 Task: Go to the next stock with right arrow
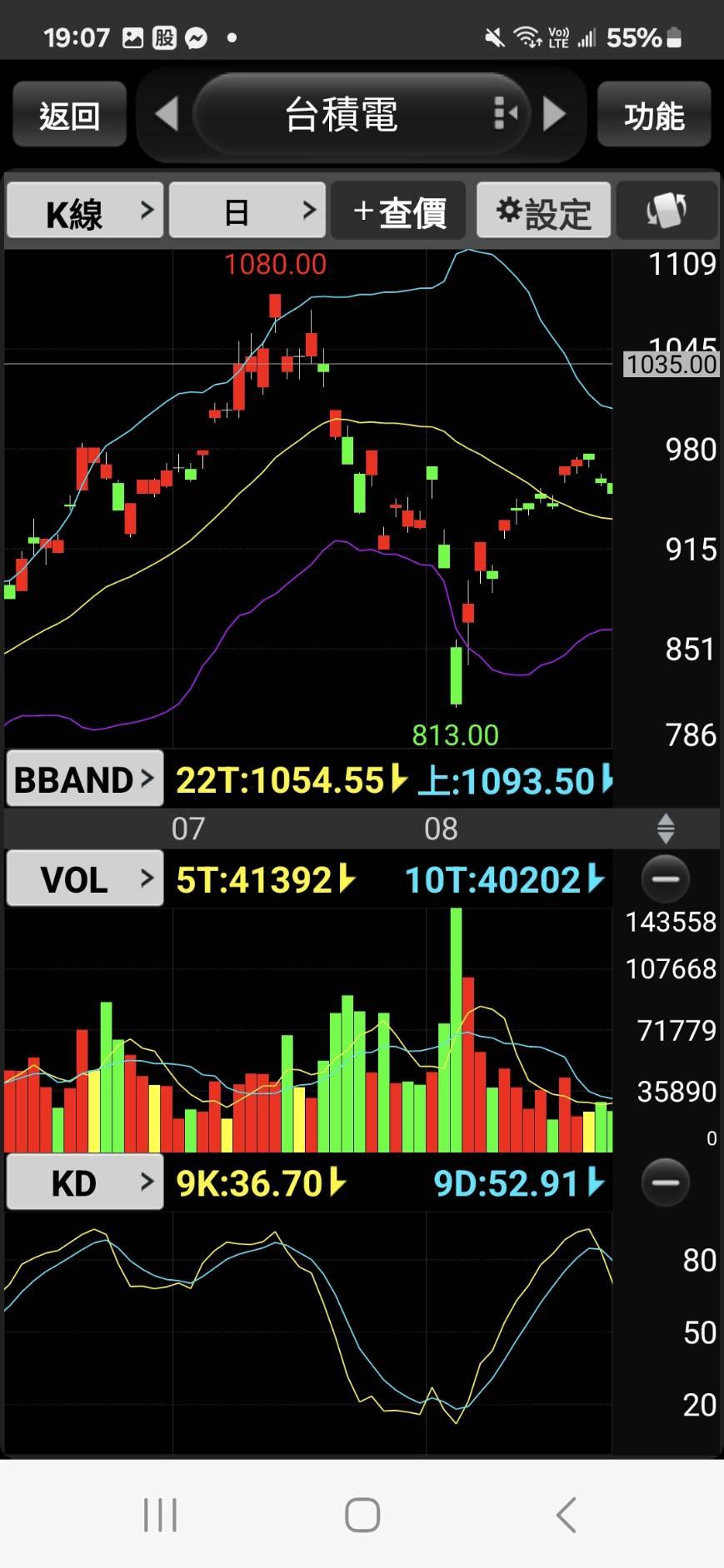point(554,114)
